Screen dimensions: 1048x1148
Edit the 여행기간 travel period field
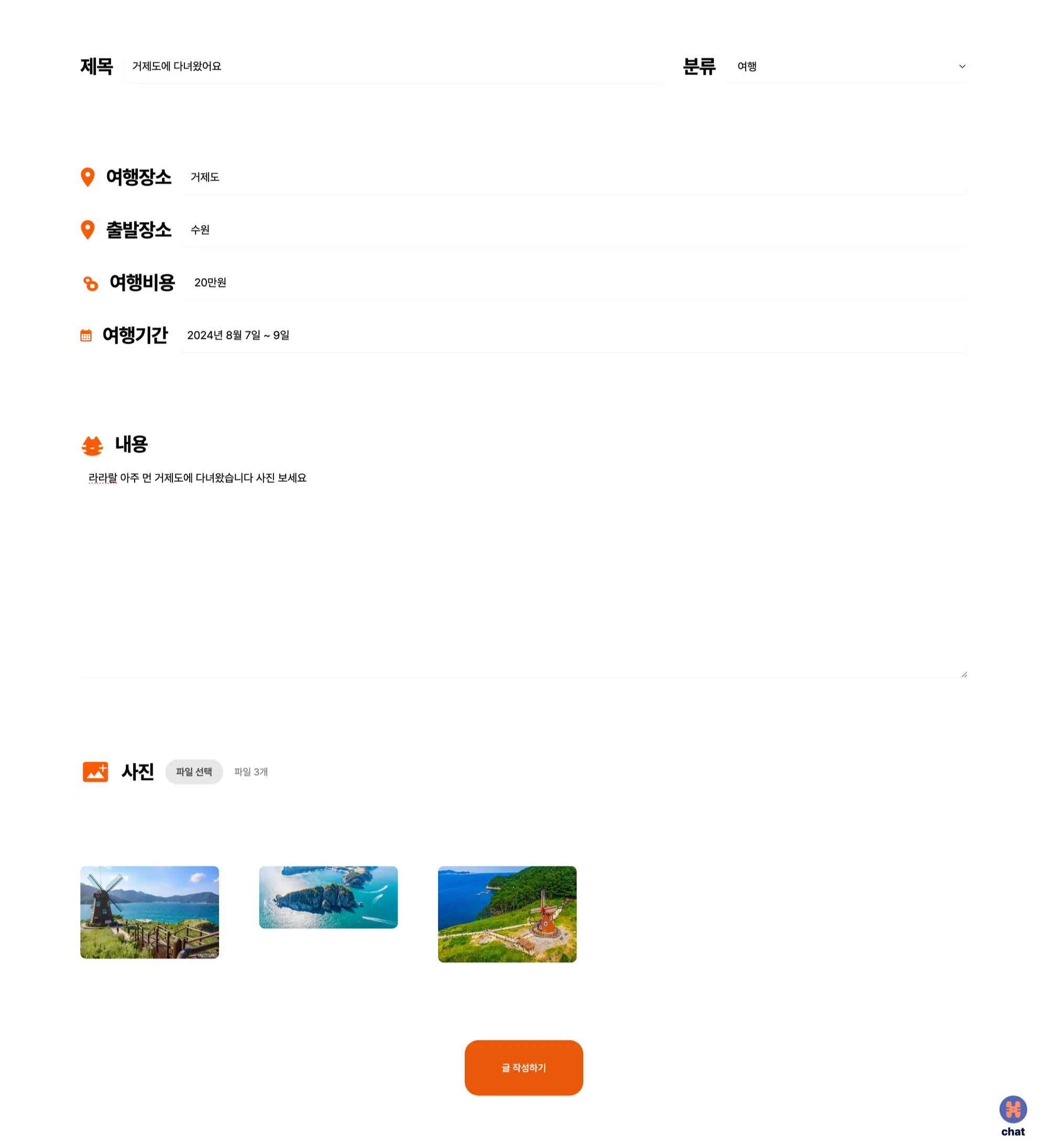575,335
